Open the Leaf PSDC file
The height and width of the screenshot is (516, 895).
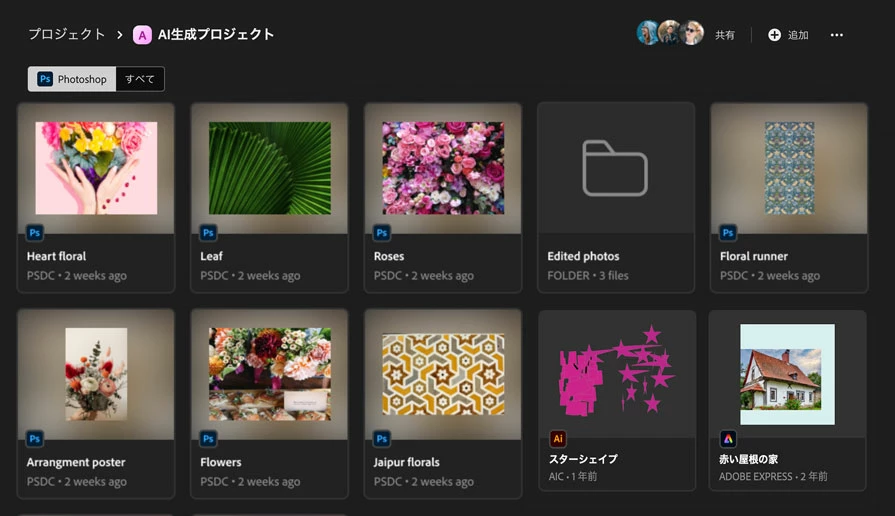[269, 168]
